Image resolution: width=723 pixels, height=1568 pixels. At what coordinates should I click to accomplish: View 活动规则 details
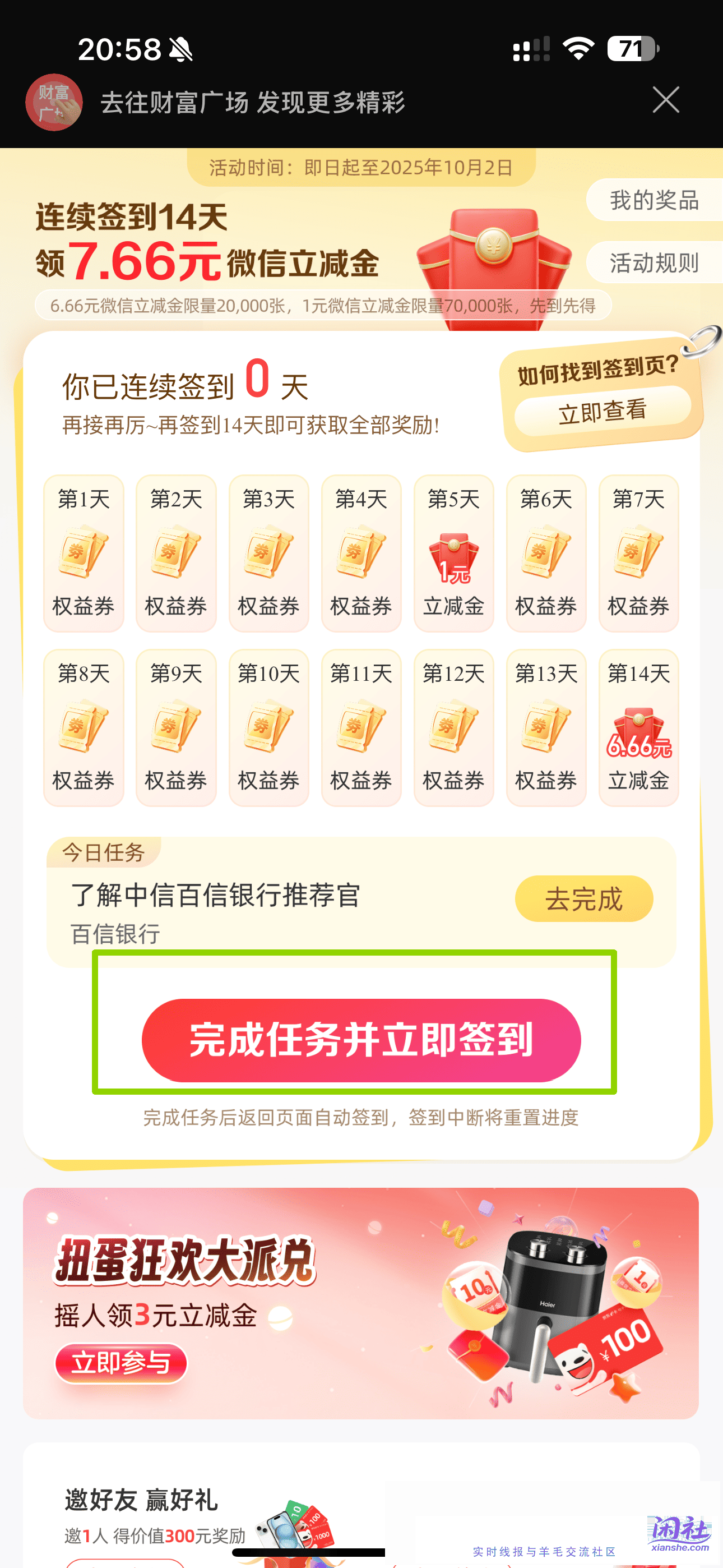[654, 263]
